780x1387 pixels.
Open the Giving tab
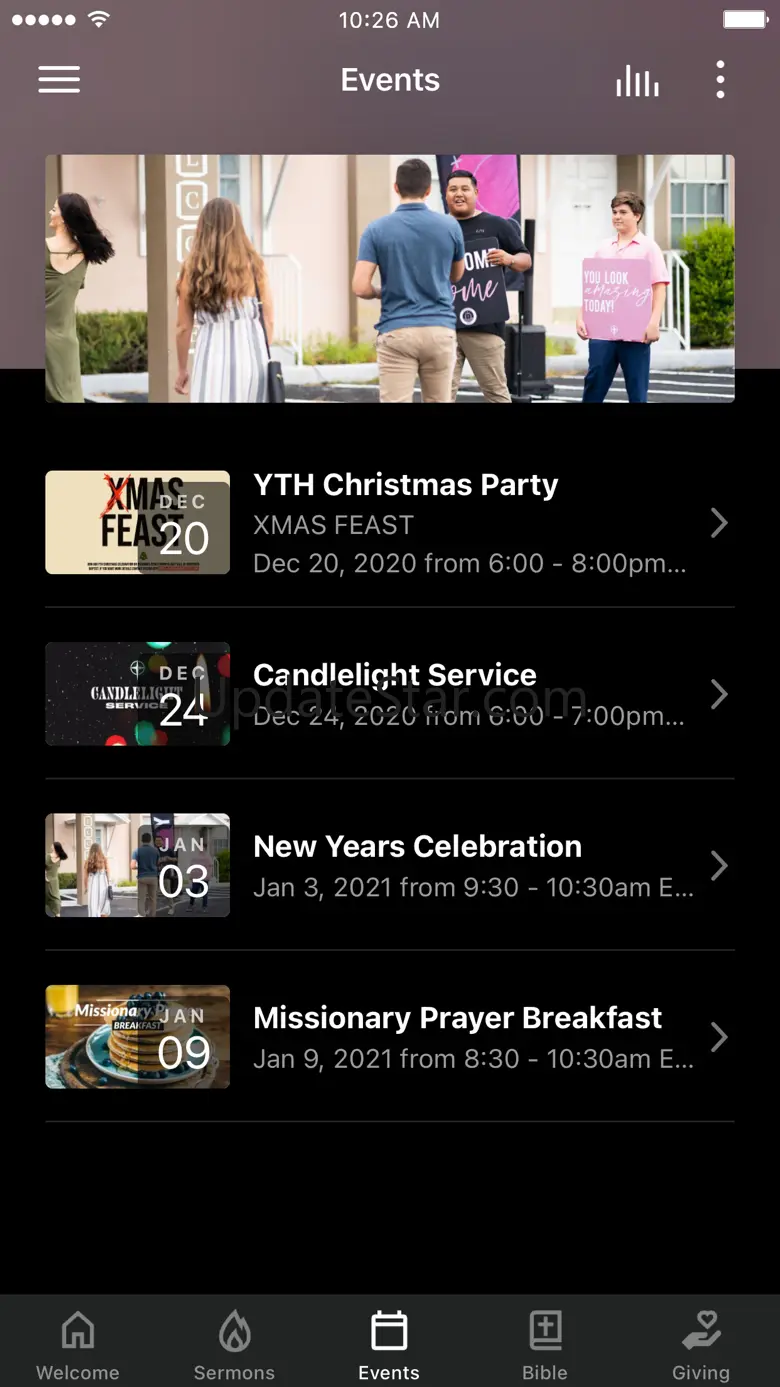click(x=701, y=1344)
